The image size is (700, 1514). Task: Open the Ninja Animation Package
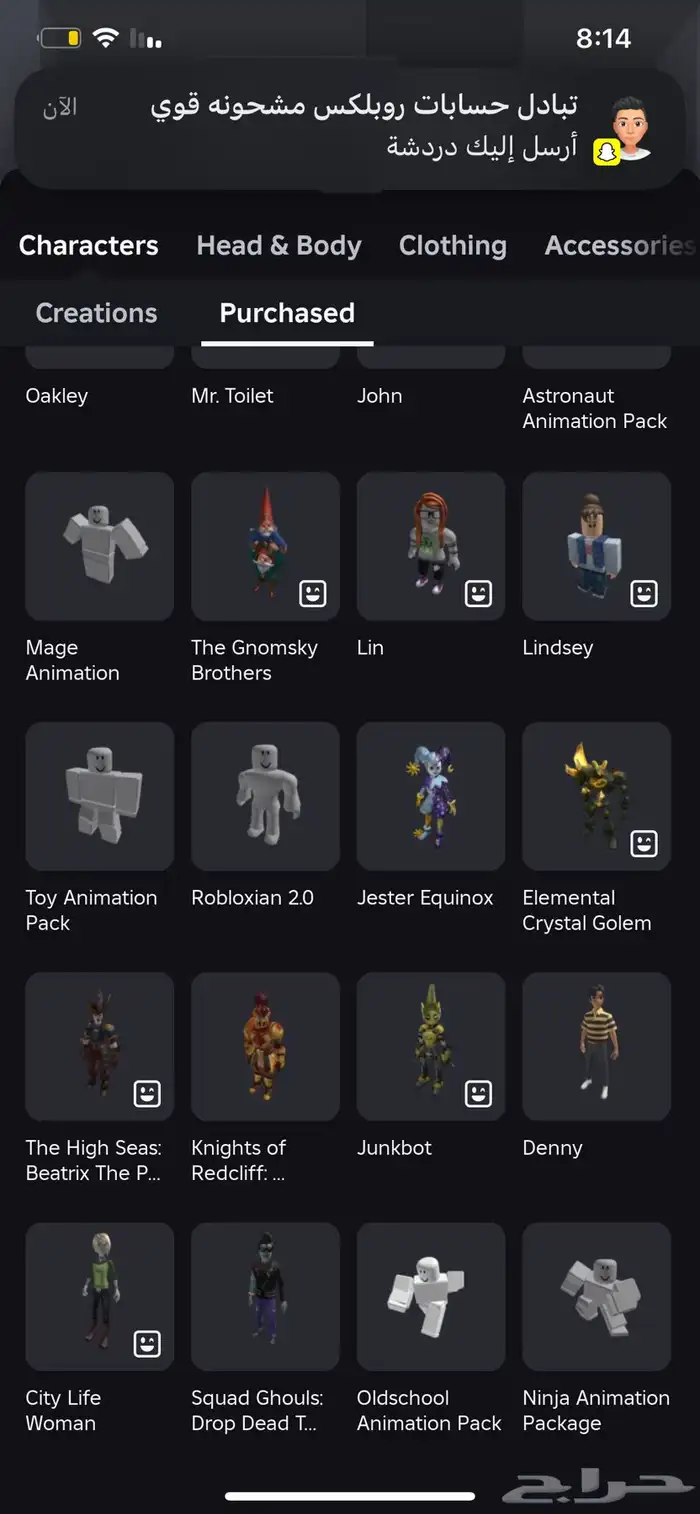click(596, 1296)
